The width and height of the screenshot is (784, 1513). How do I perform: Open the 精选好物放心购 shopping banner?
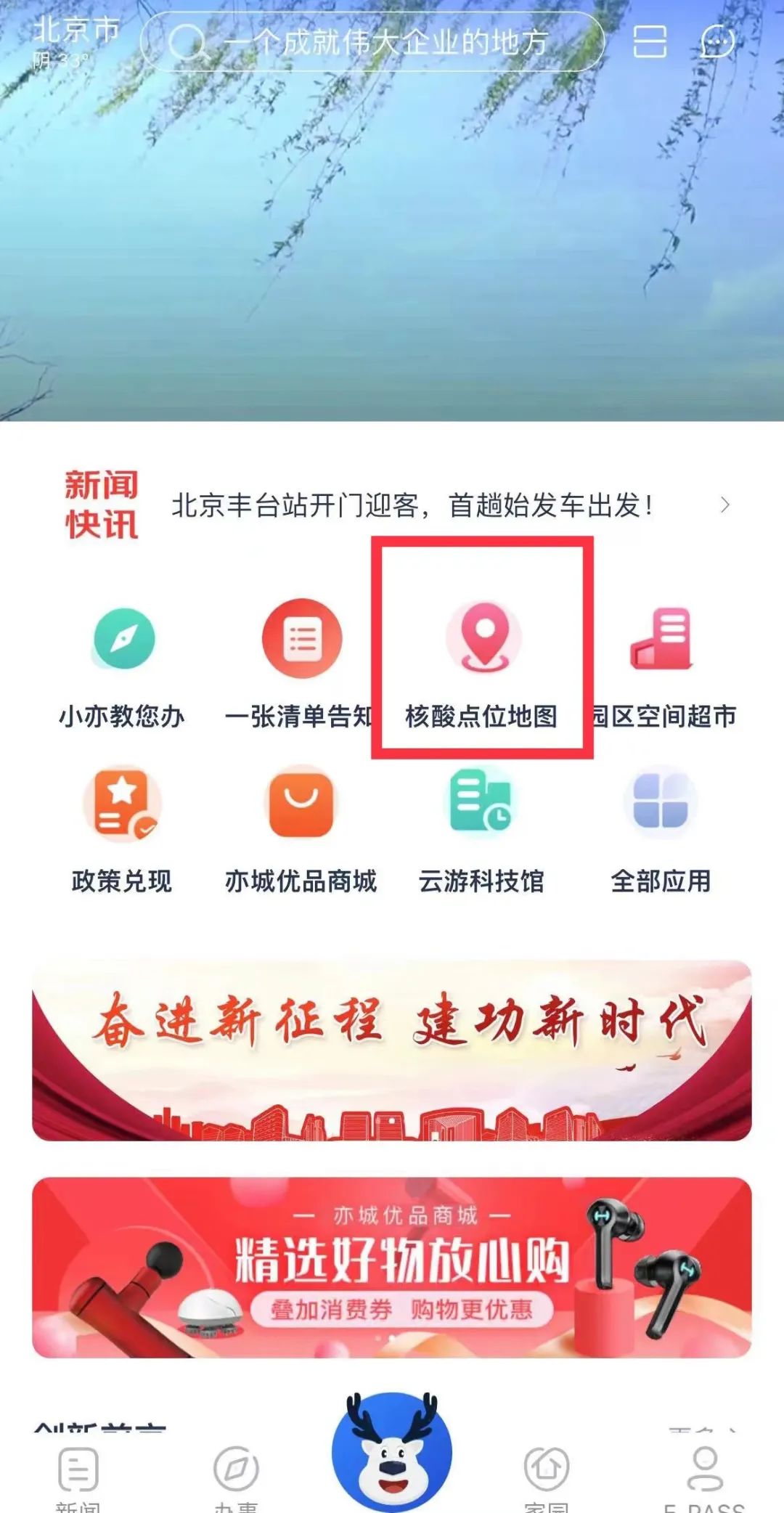[392, 1268]
